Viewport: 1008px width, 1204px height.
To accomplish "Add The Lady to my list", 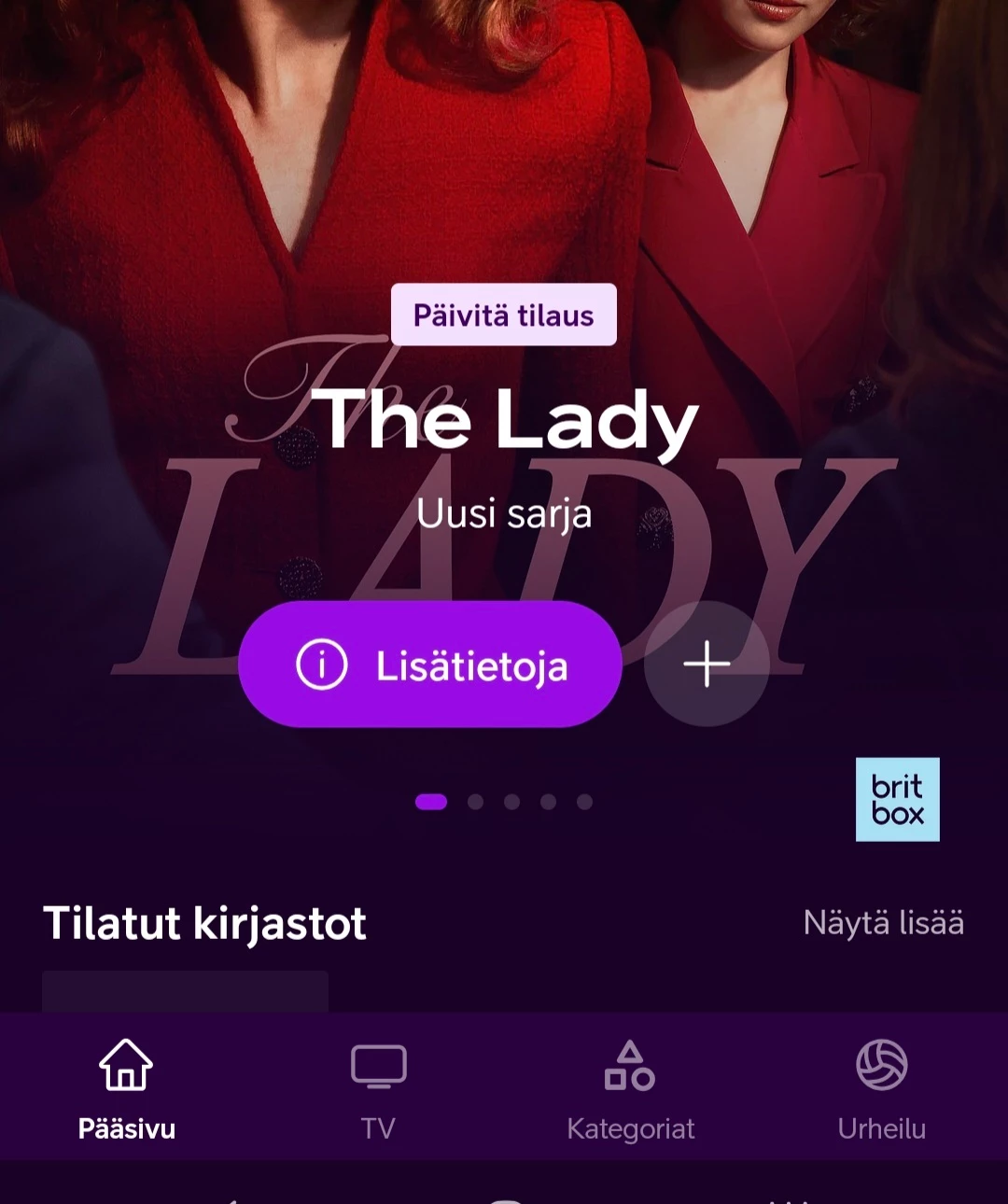I will click(x=707, y=665).
